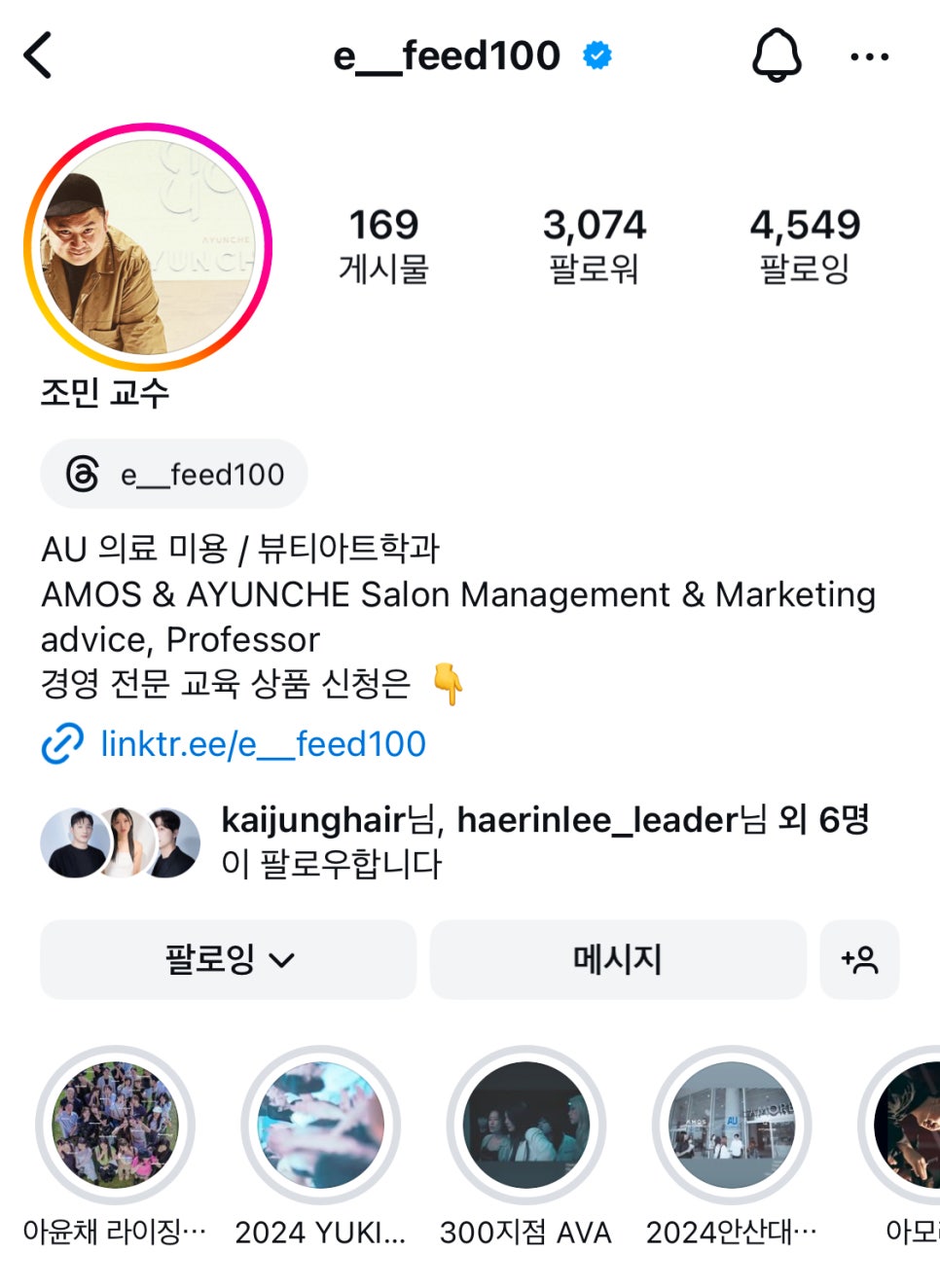Open the 2024 YUKI highlight

tap(321, 1126)
